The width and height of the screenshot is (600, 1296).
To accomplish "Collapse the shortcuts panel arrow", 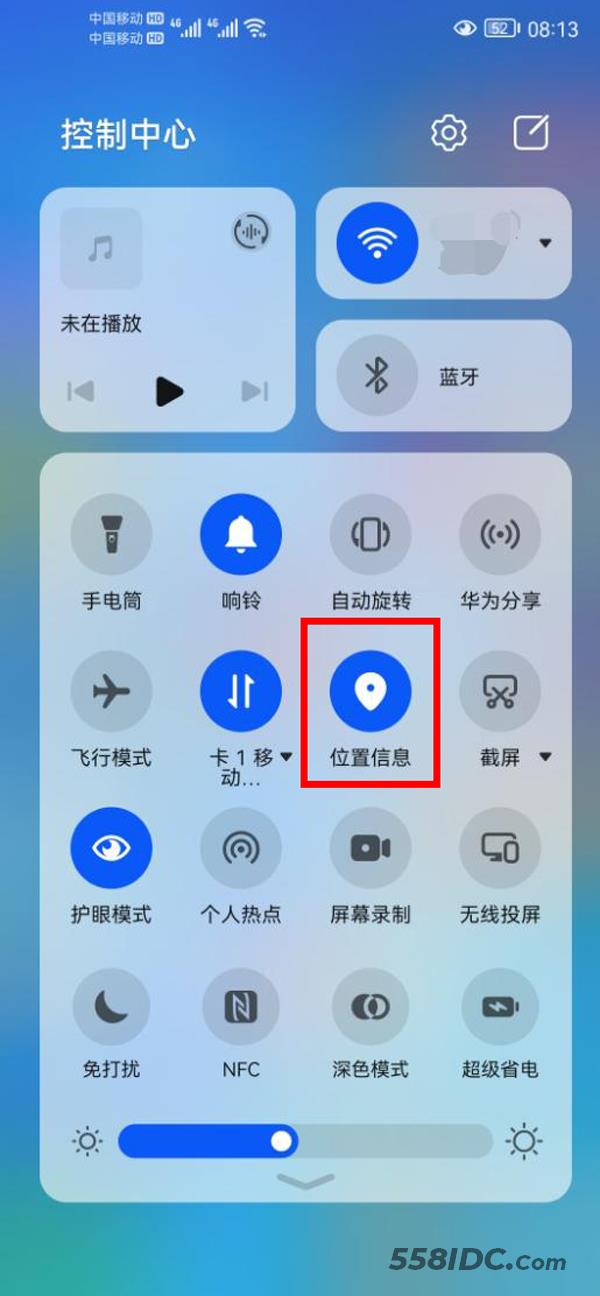I will click(305, 1182).
